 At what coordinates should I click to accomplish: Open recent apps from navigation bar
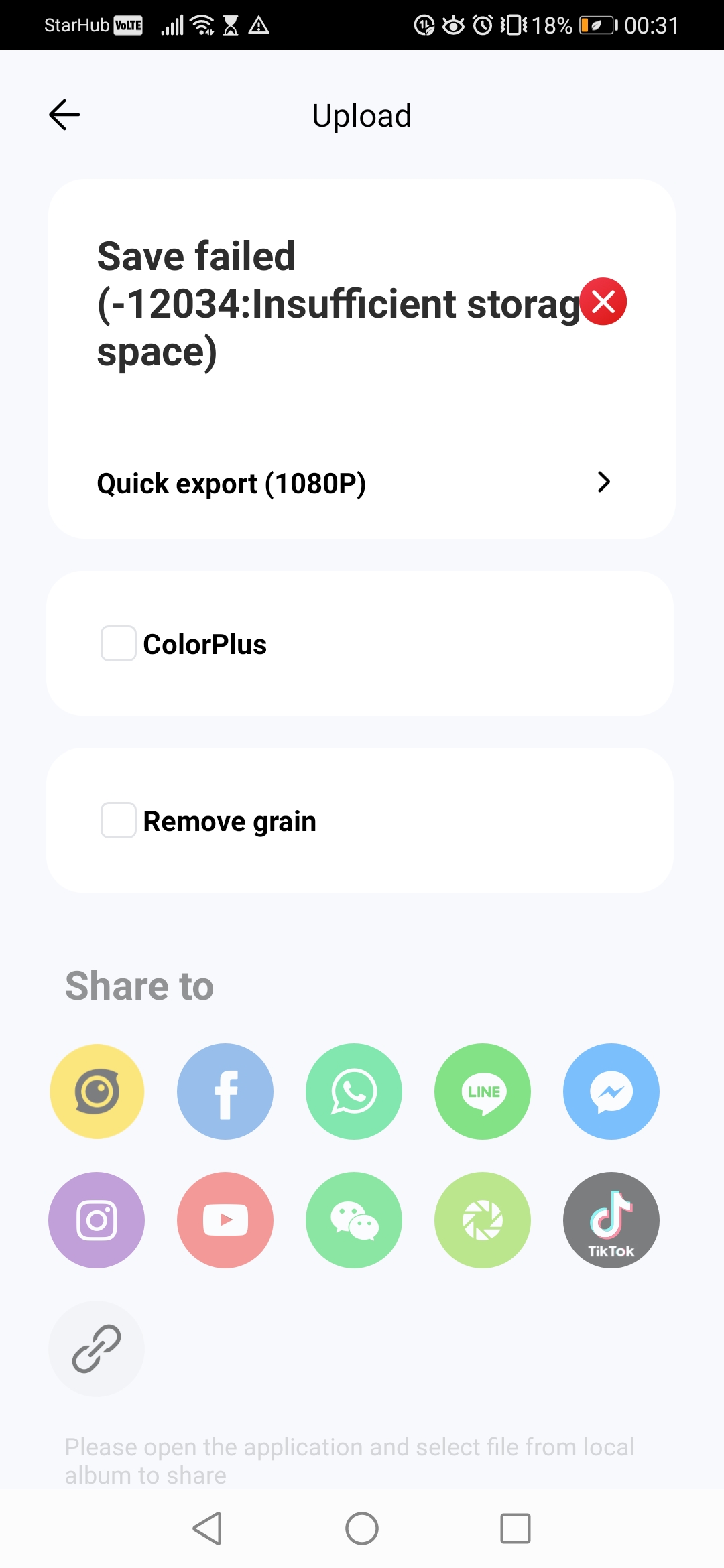(x=516, y=1528)
